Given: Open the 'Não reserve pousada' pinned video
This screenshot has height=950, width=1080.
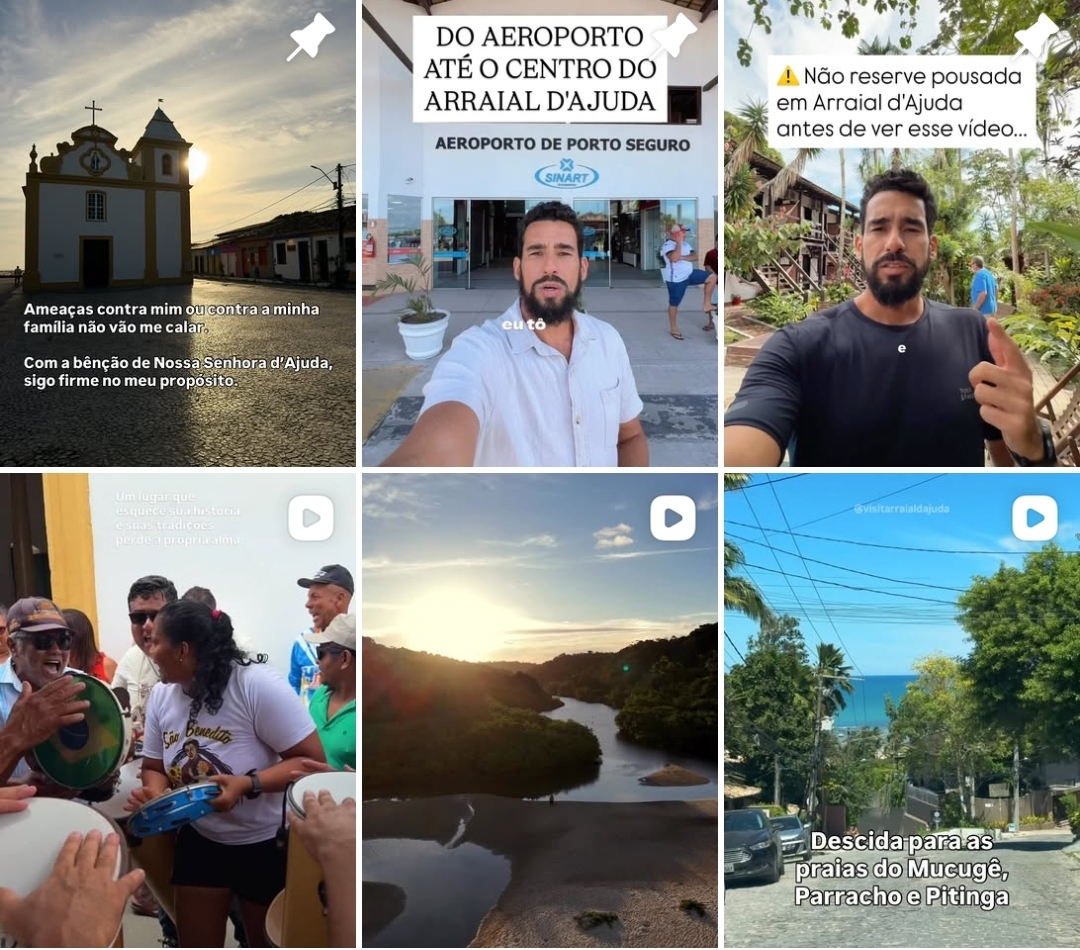Looking at the screenshot, I should click(x=902, y=233).
